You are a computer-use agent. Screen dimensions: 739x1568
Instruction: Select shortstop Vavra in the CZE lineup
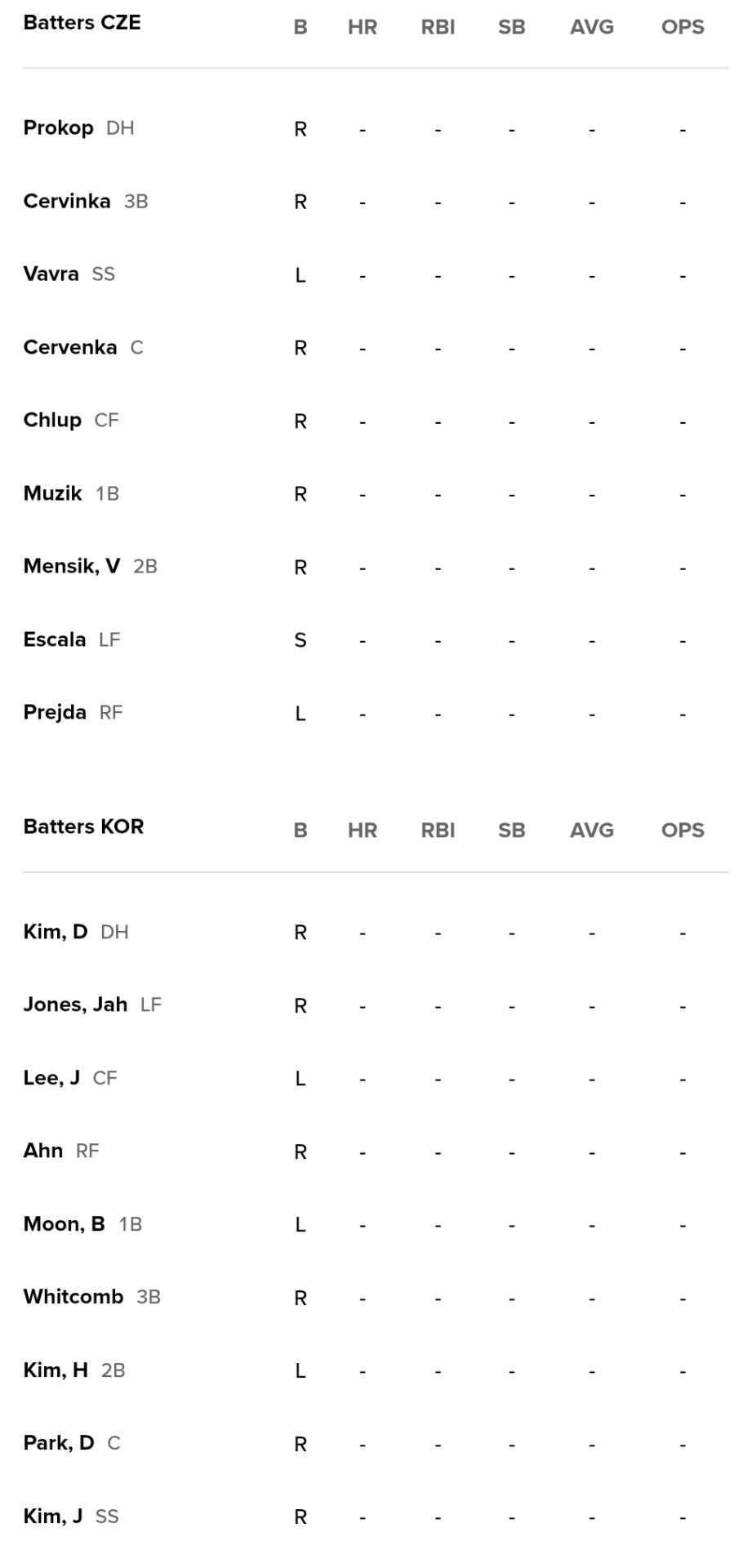point(51,274)
